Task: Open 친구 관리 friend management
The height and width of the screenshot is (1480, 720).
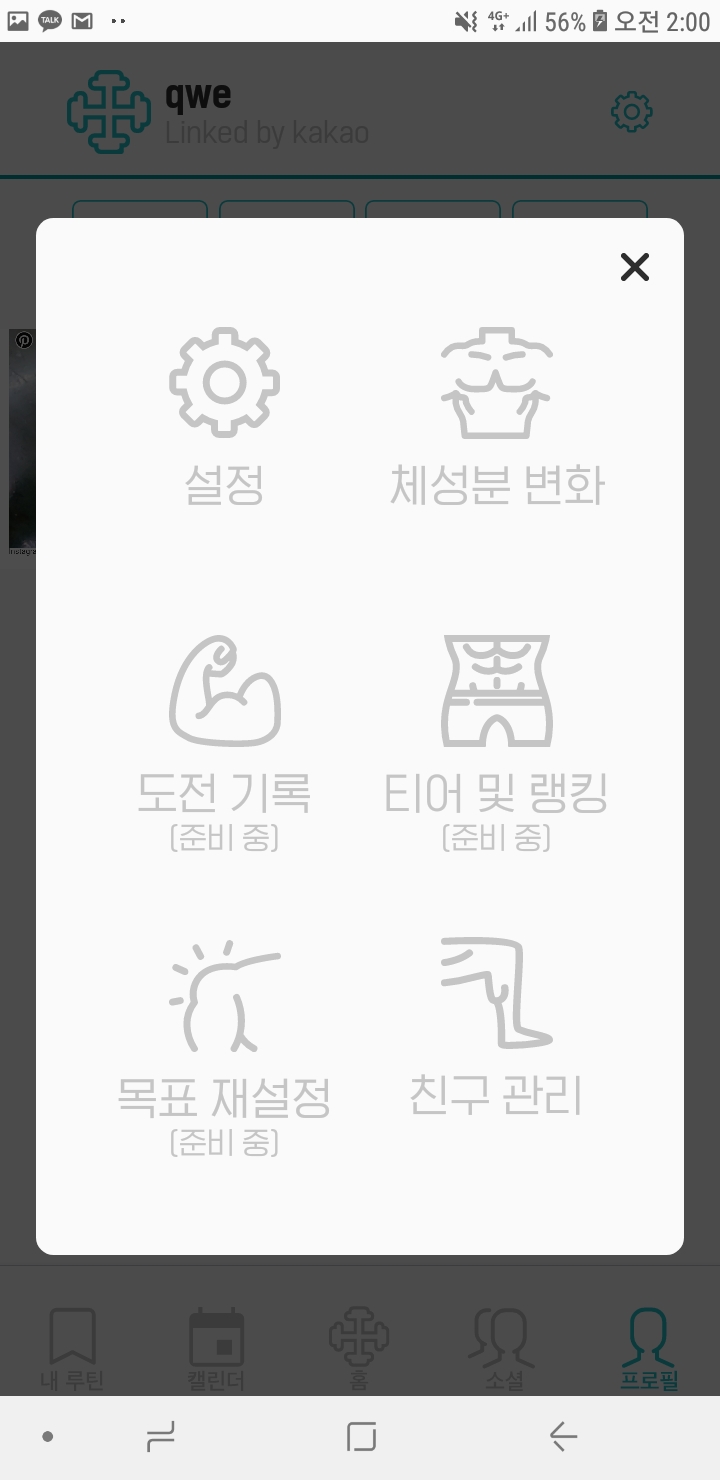Action: click(497, 1030)
